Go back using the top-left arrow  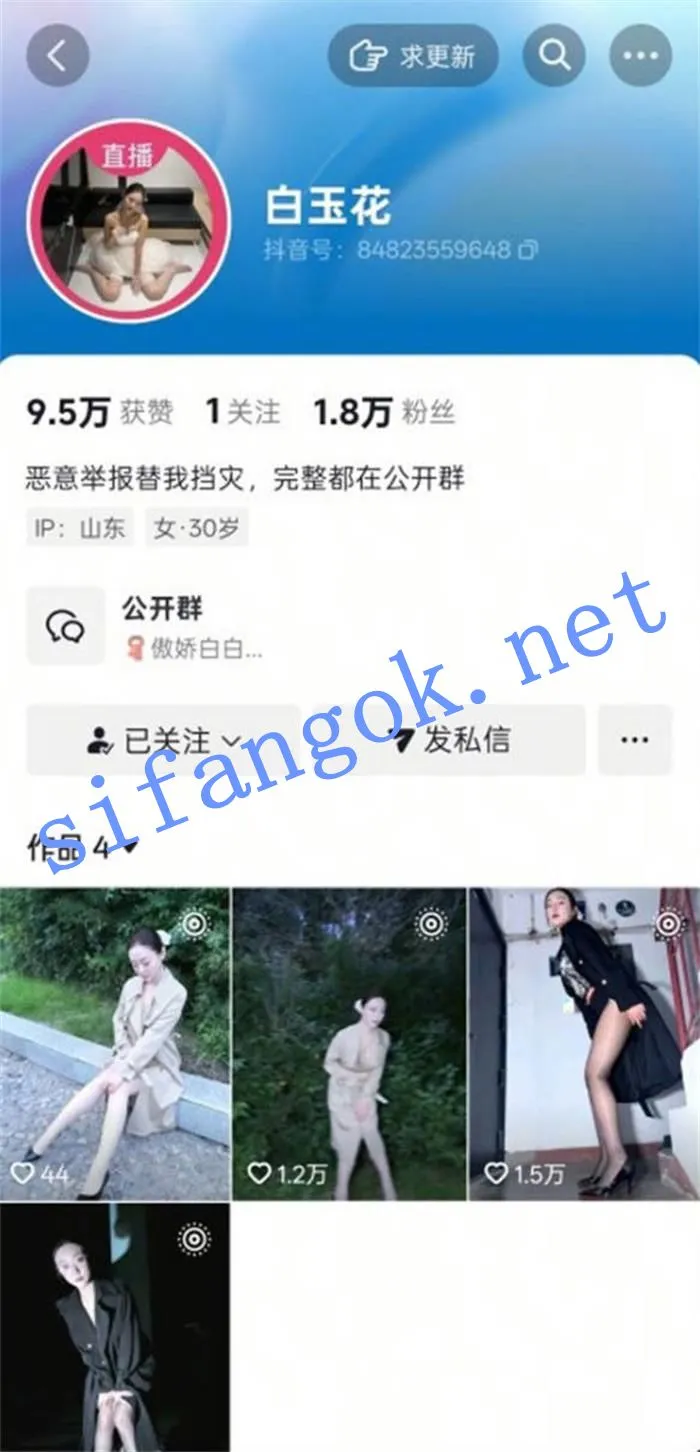coord(58,55)
